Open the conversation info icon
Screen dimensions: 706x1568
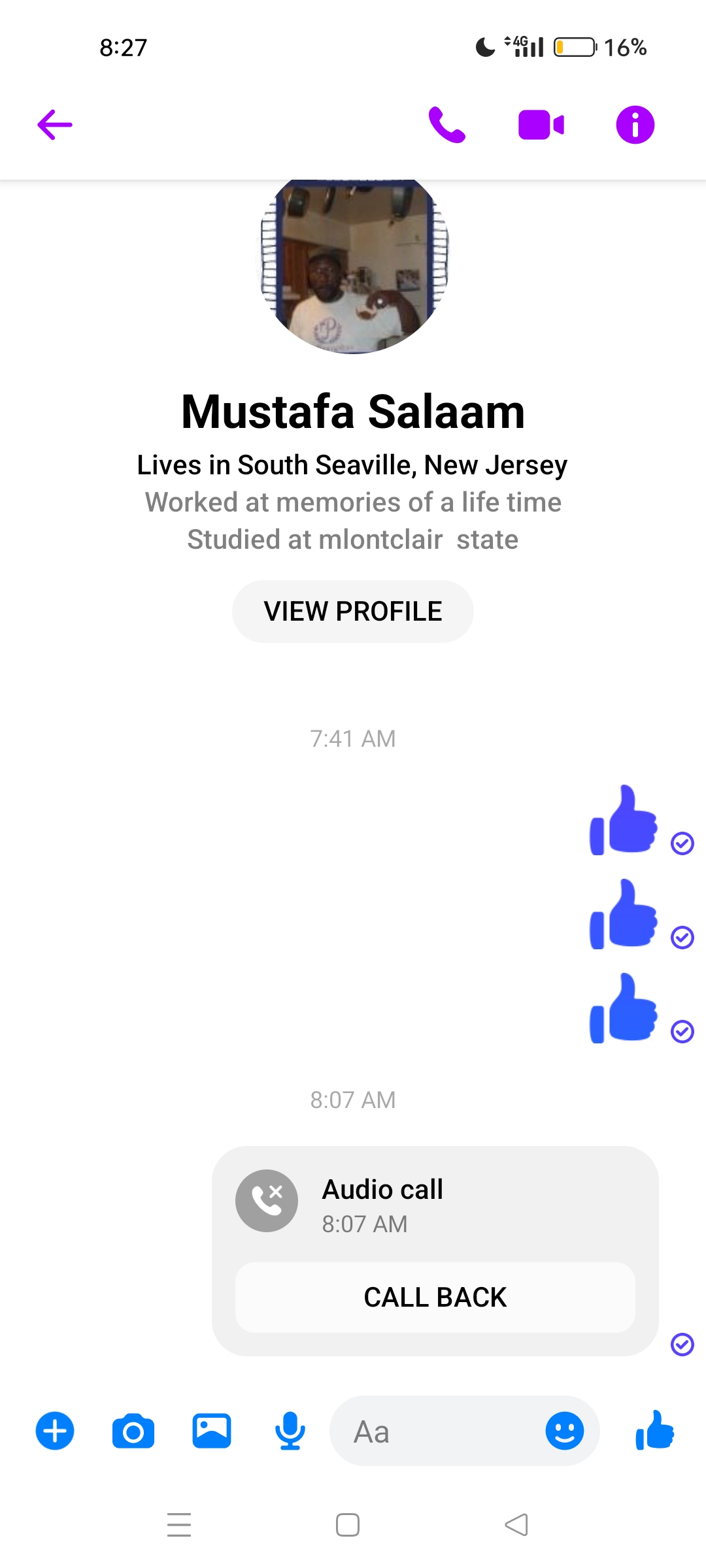(x=635, y=125)
